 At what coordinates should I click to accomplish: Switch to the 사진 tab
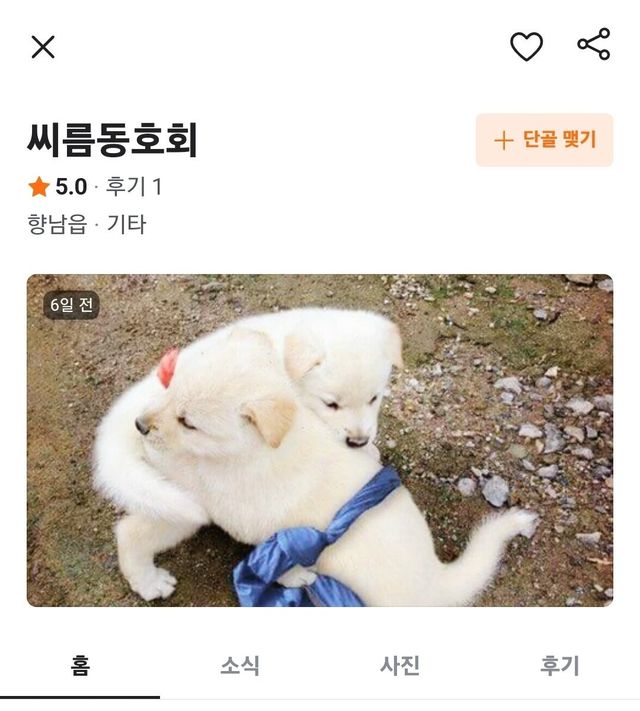click(x=400, y=666)
